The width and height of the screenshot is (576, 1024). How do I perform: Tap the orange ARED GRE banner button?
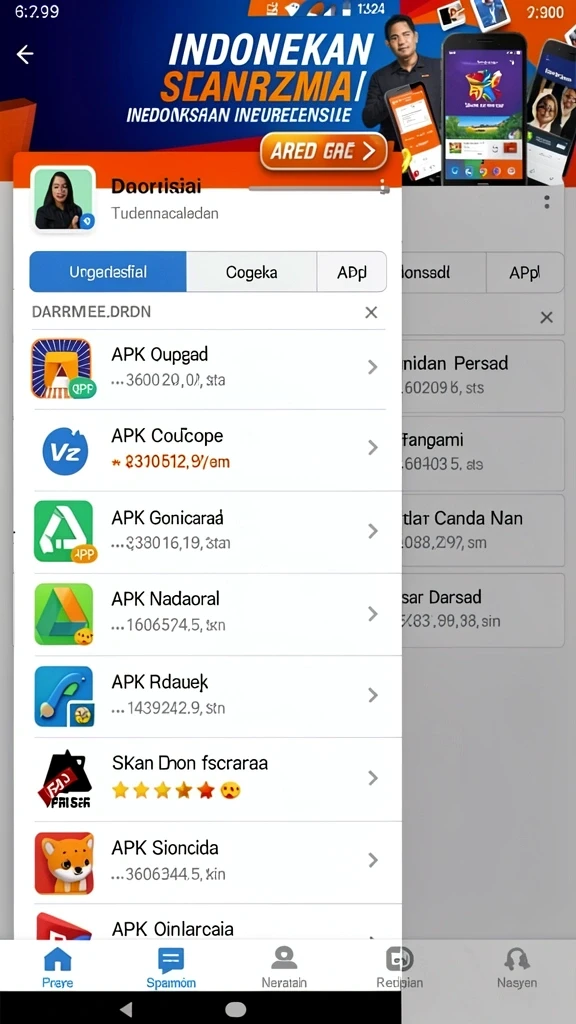tap(323, 152)
